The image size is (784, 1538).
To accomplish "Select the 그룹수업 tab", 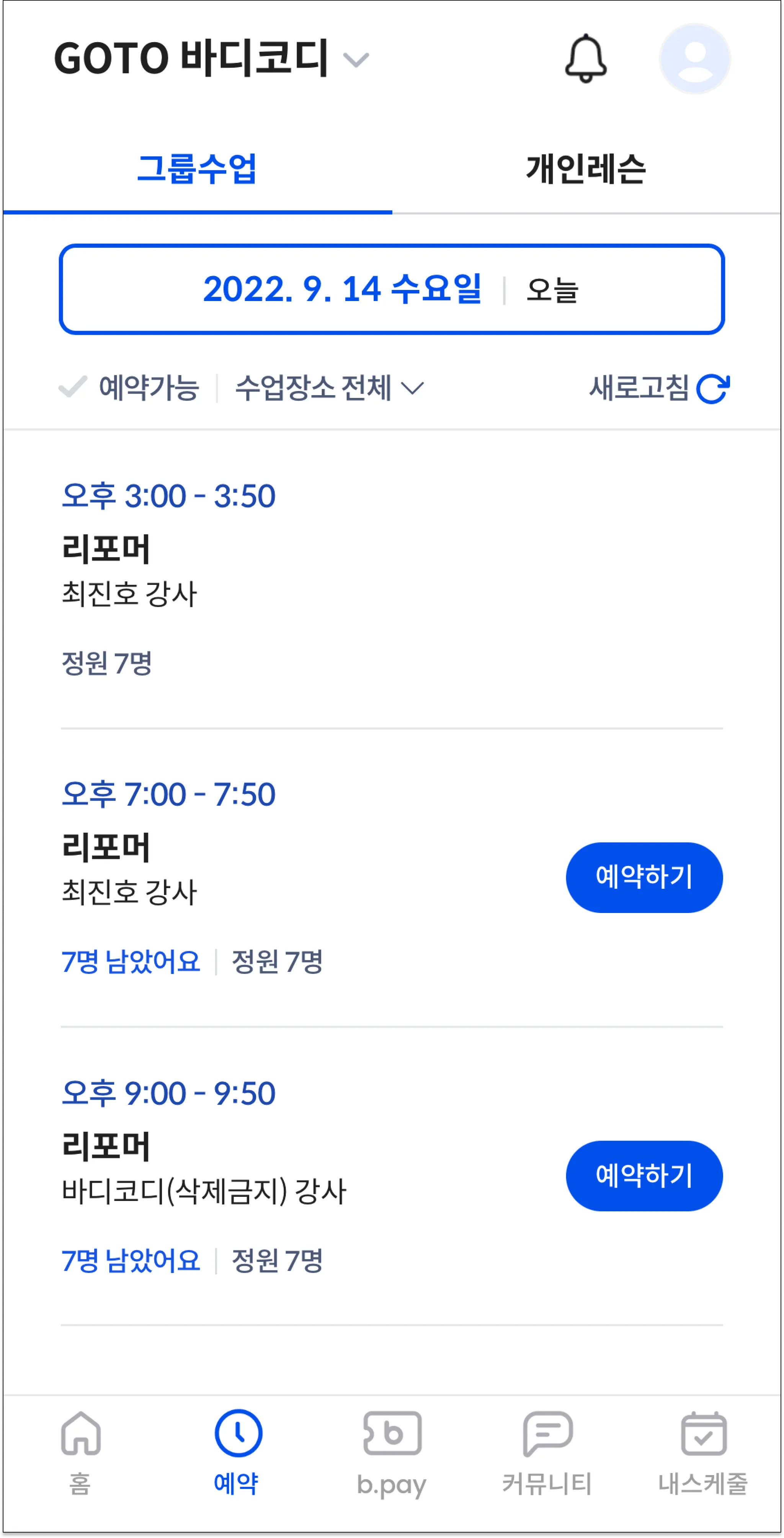I will [x=197, y=169].
